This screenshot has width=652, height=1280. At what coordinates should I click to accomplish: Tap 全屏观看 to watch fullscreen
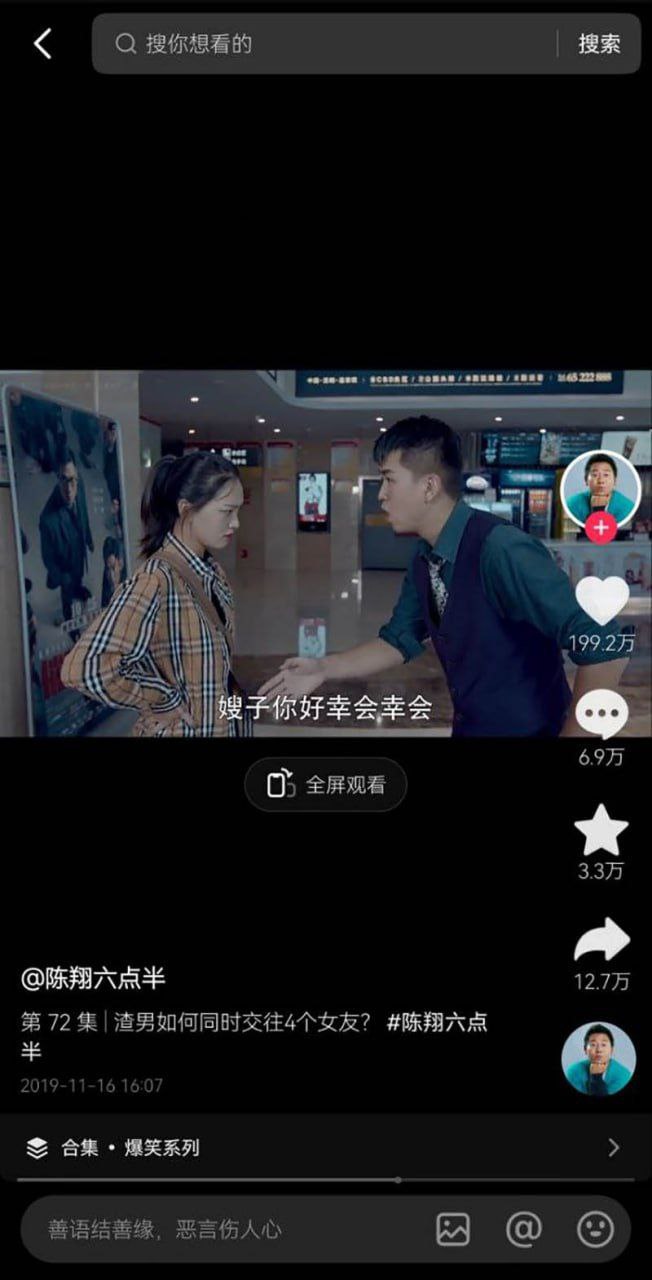[x=326, y=785]
